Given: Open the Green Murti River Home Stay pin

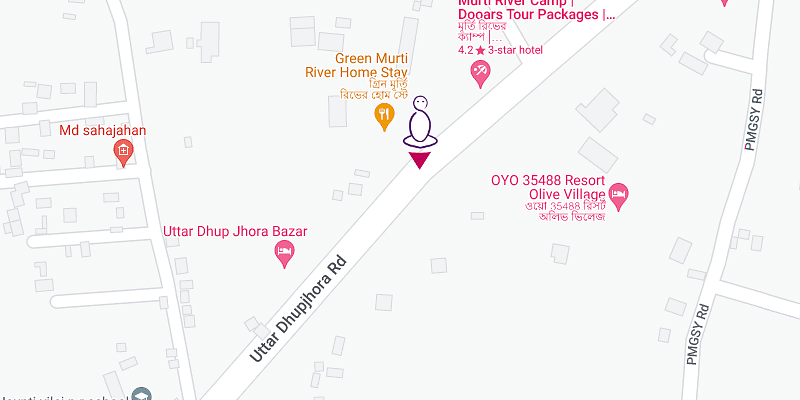Looking at the screenshot, I should 384,117.
